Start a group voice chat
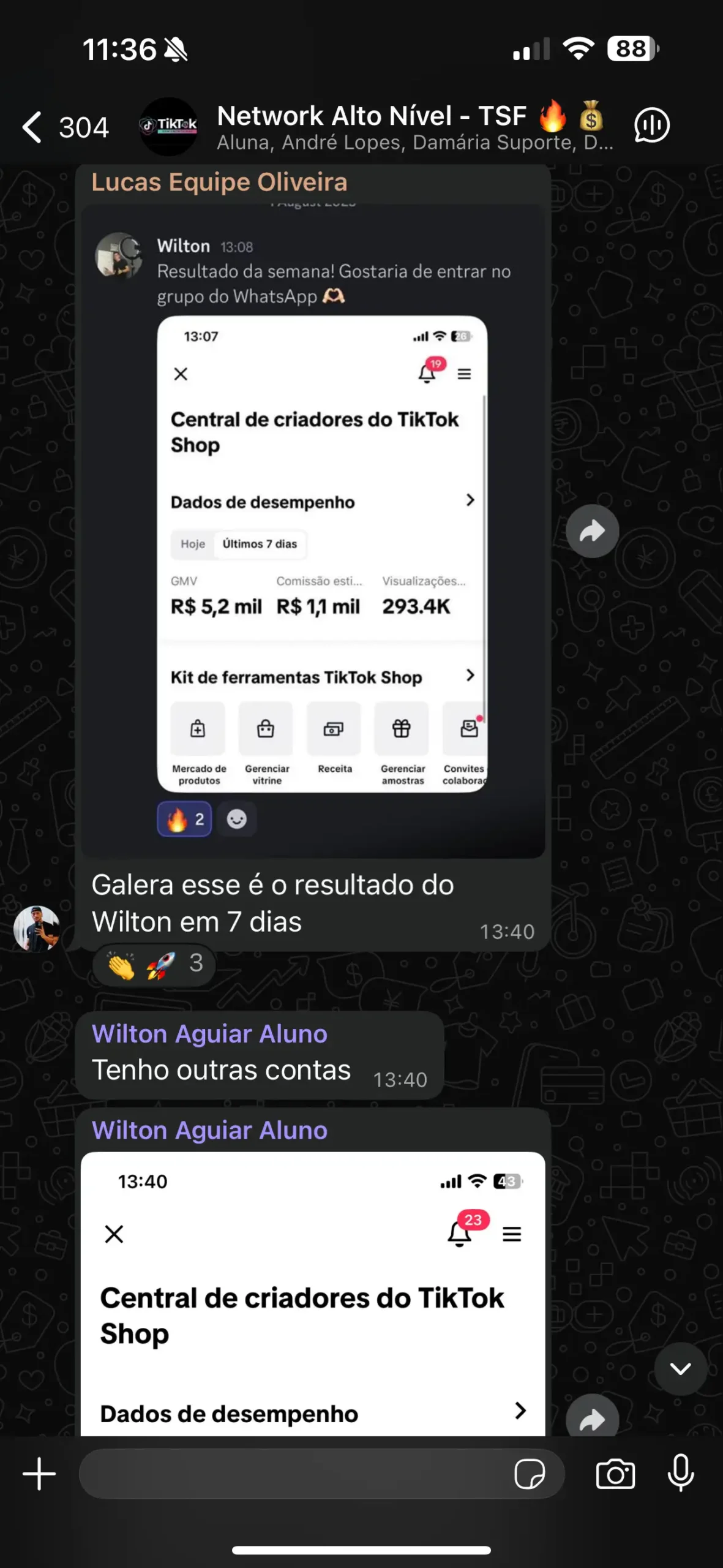Viewport: 723px width, 1568px height. point(651,126)
